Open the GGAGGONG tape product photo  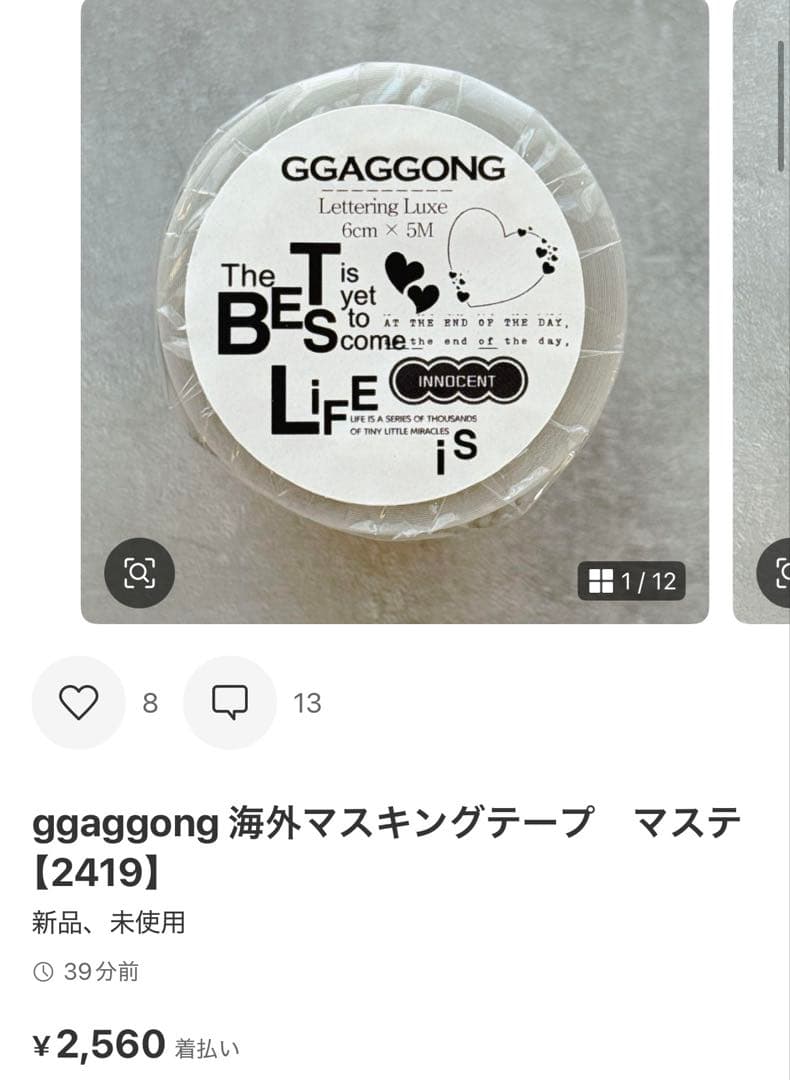point(394,300)
